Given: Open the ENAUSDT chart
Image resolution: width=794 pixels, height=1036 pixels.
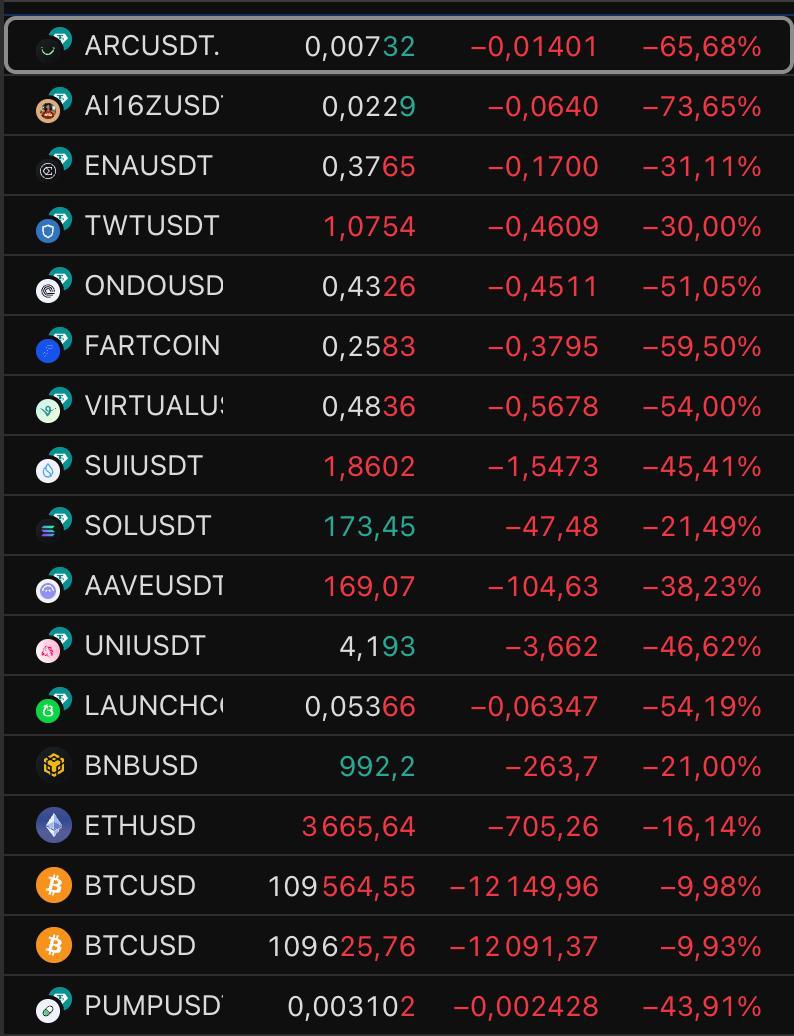Looking at the screenshot, I should 149,166.
